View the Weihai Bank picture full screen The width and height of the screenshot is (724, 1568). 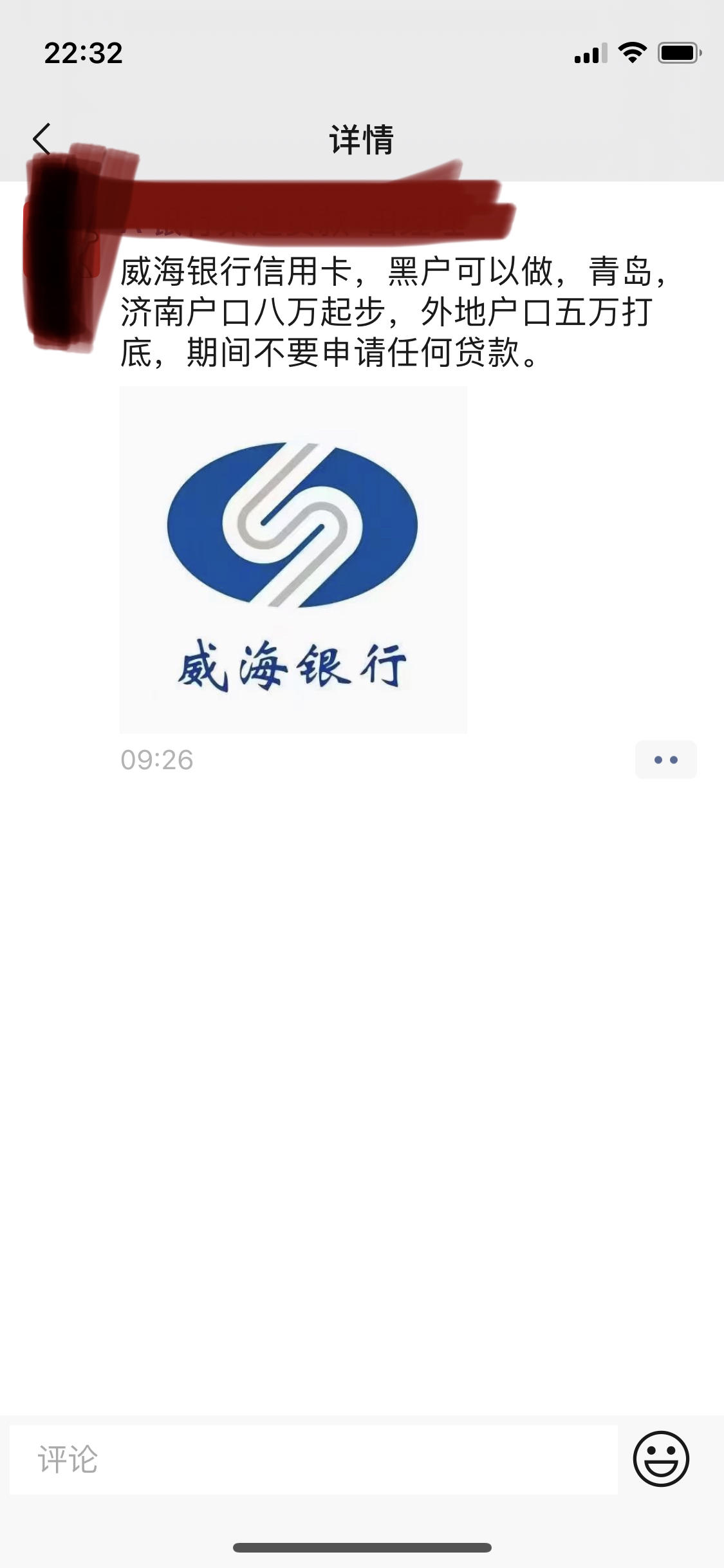pos(293,559)
